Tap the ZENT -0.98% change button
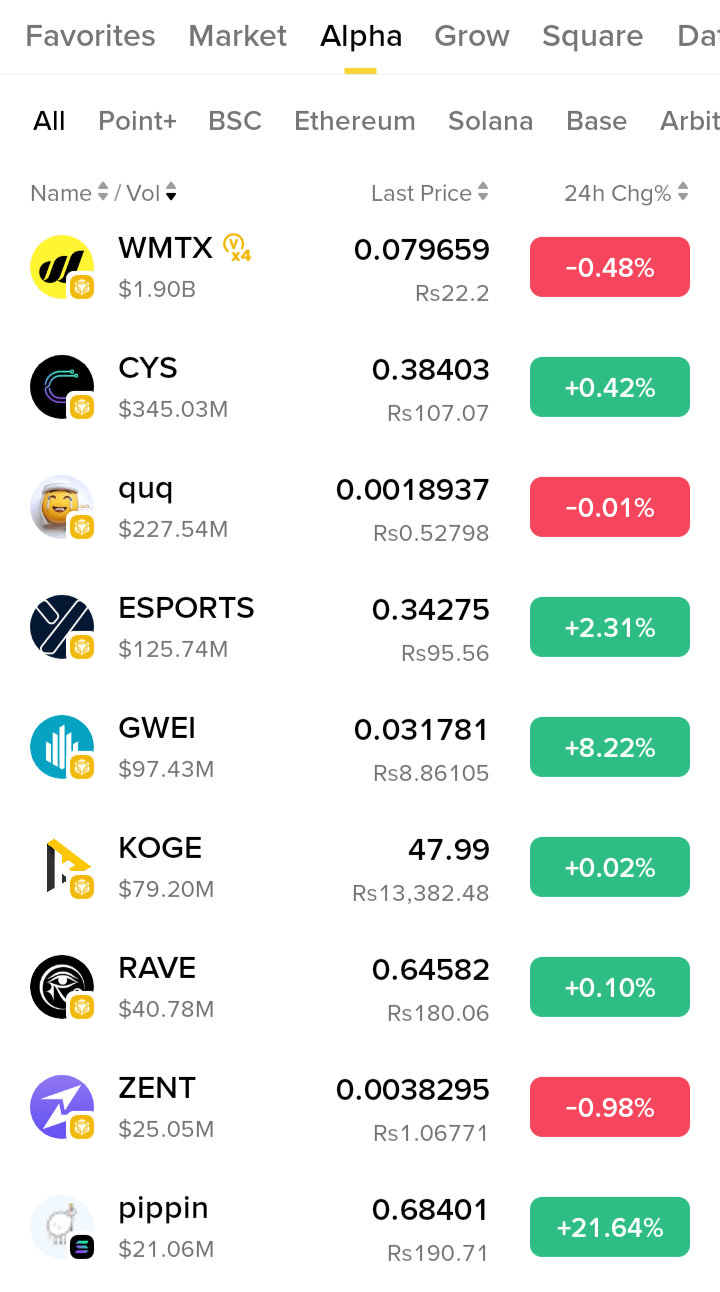This screenshot has width=720, height=1292. pyautogui.click(x=609, y=1107)
